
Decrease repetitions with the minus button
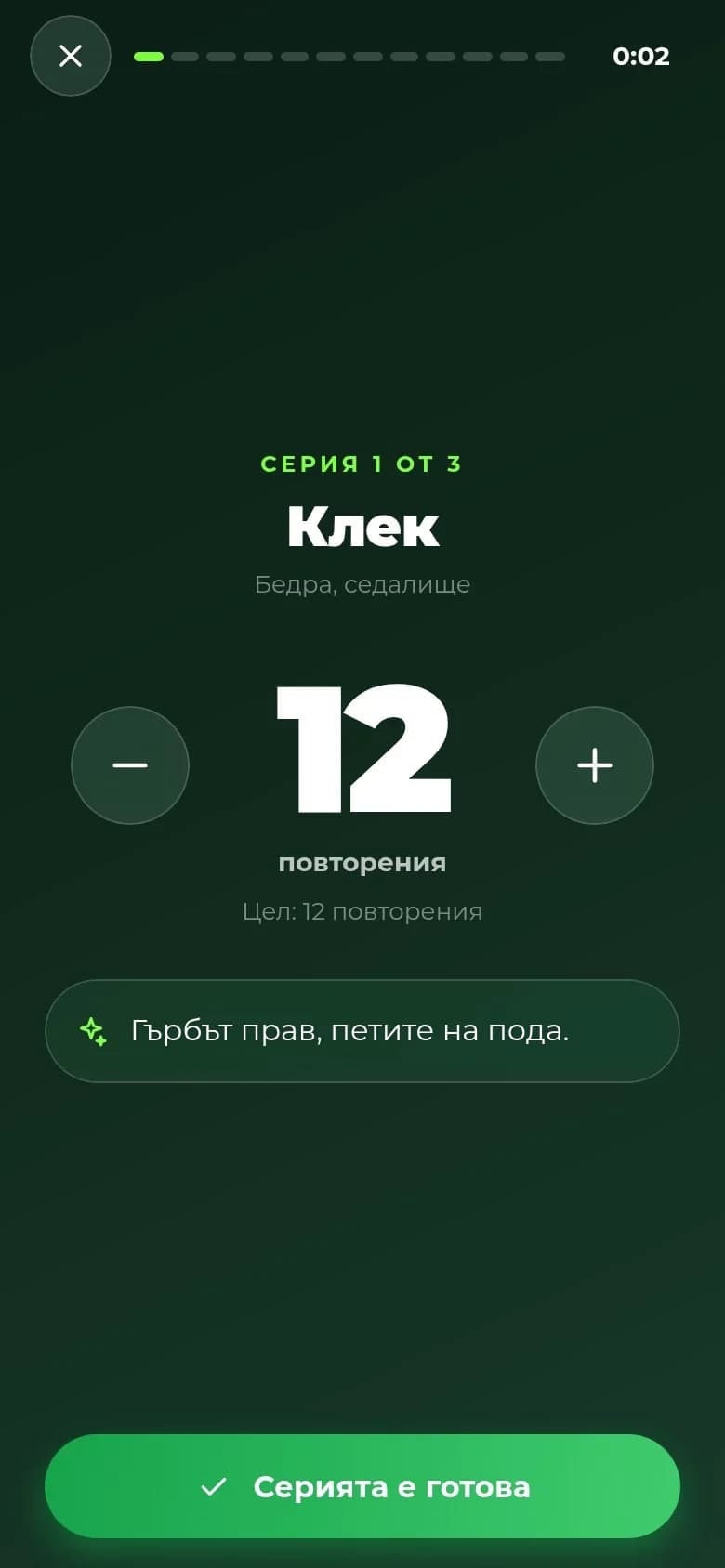click(130, 765)
